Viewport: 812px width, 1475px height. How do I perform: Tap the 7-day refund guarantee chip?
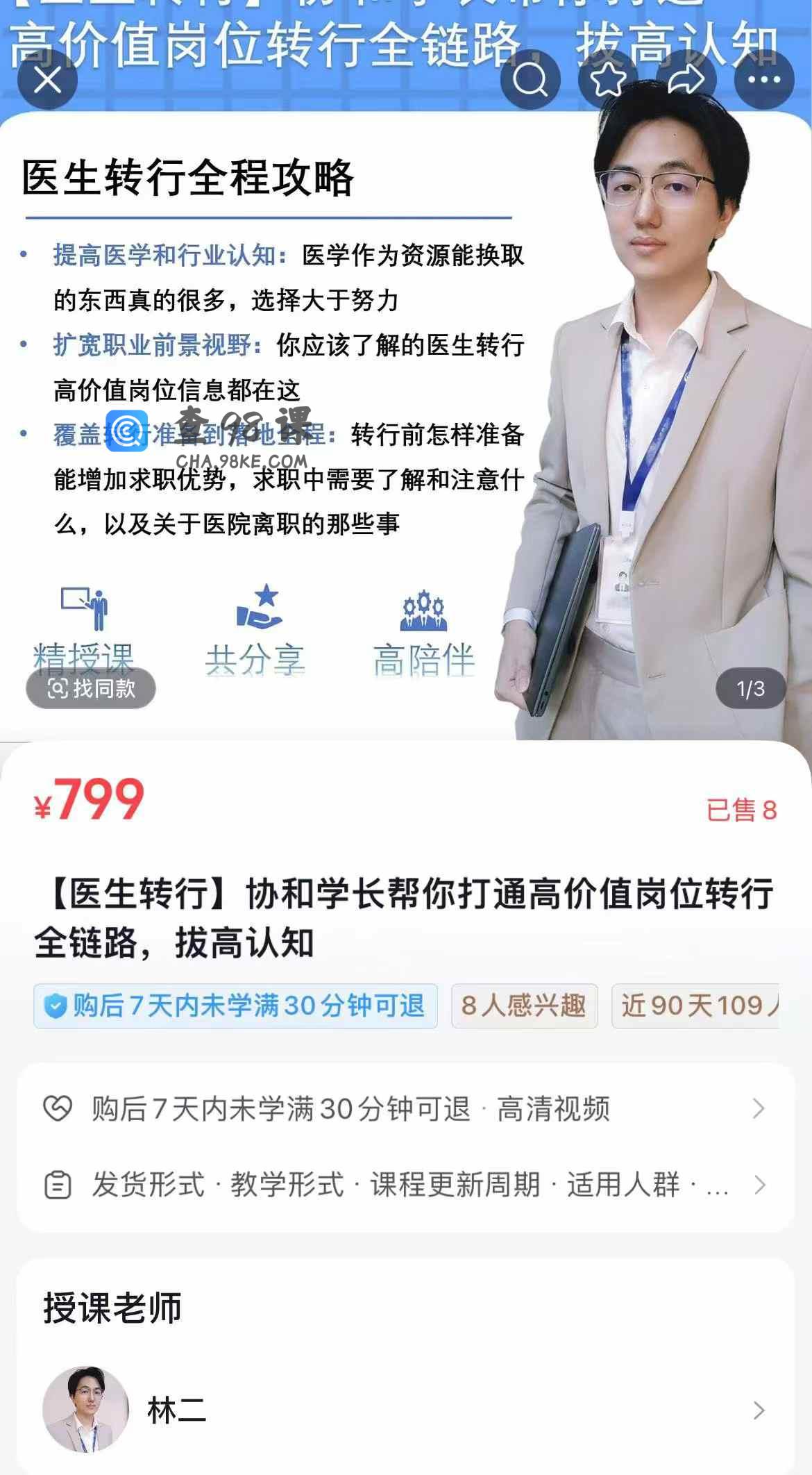pos(235,1006)
